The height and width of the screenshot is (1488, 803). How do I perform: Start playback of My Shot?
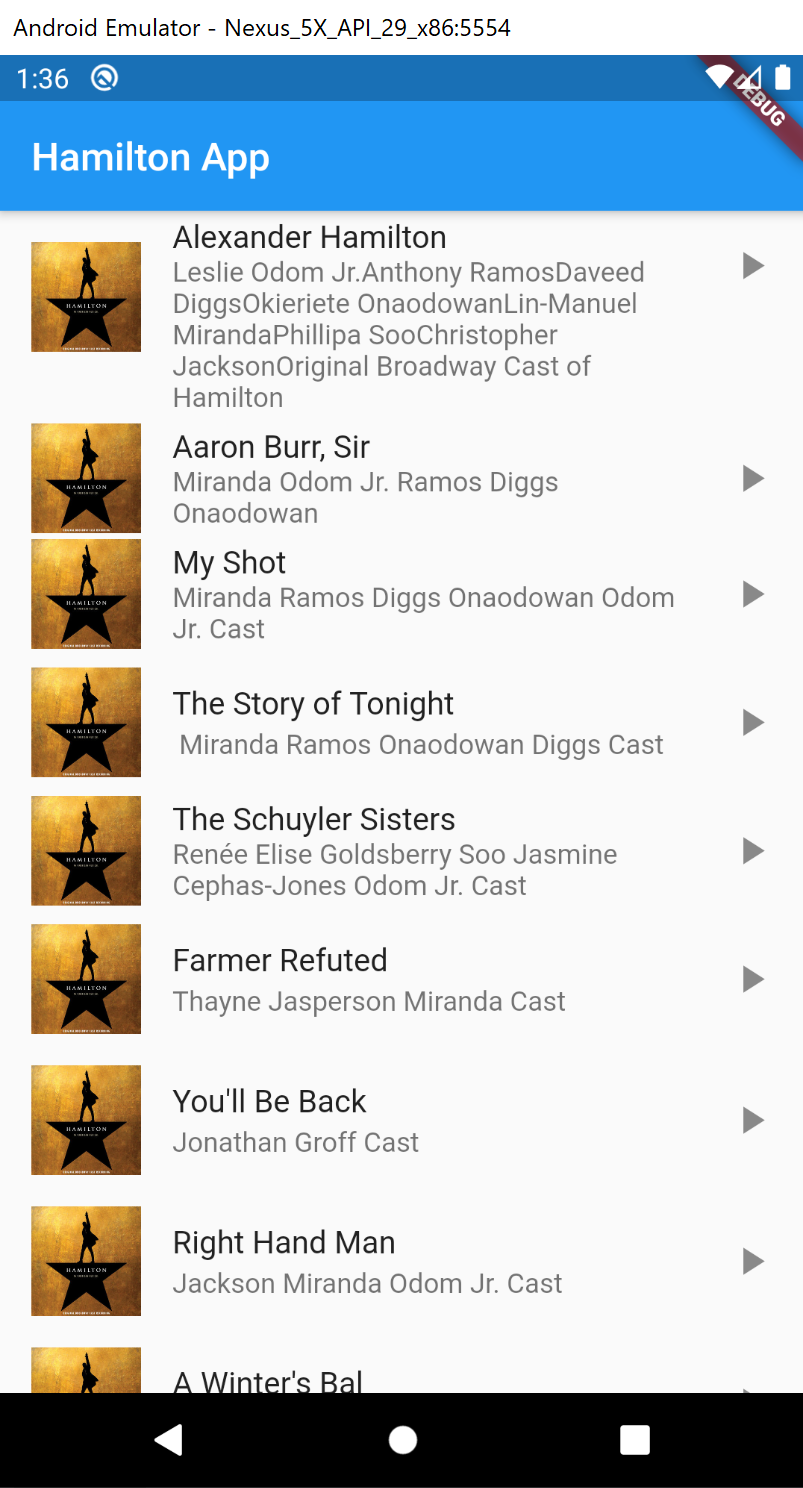click(753, 595)
